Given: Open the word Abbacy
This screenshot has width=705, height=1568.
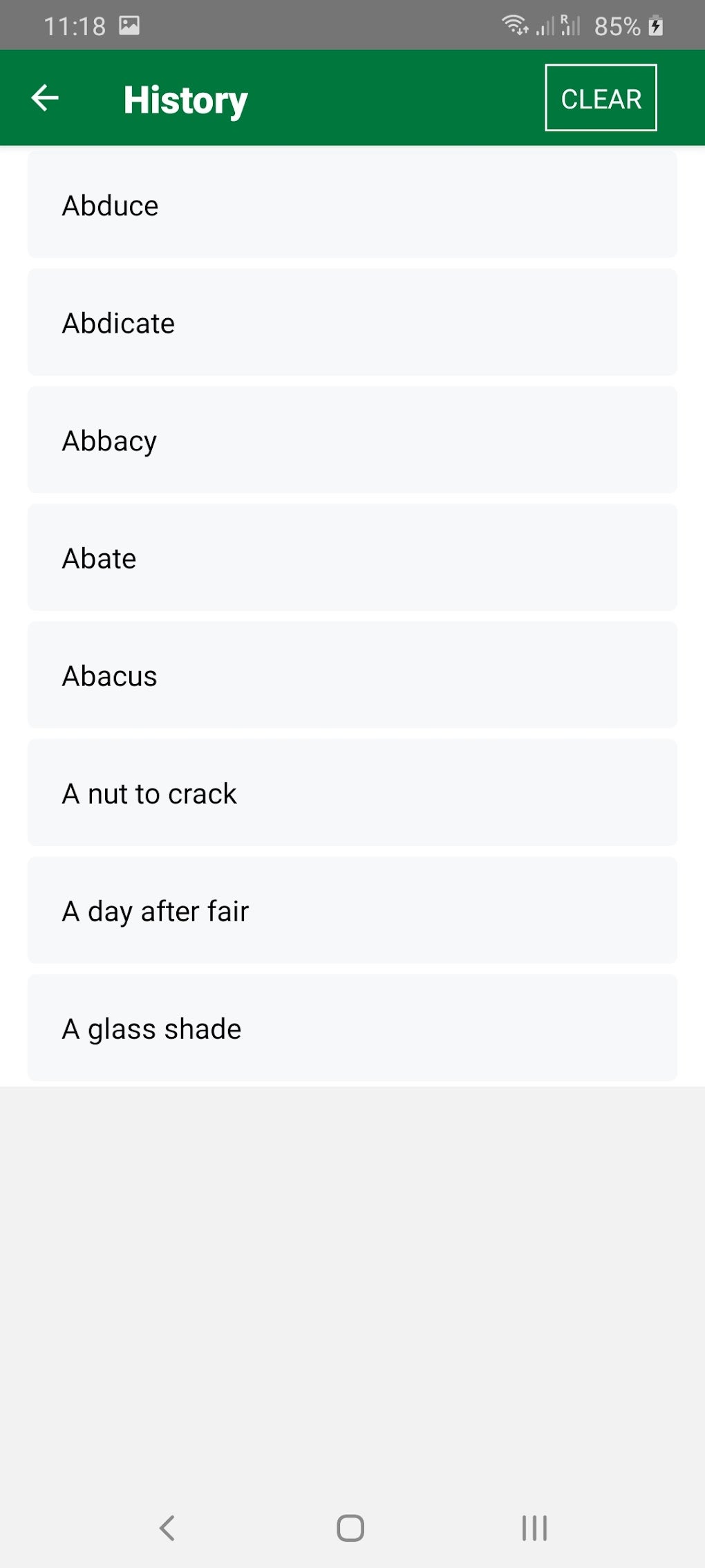Looking at the screenshot, I should (x=352, y=441).
